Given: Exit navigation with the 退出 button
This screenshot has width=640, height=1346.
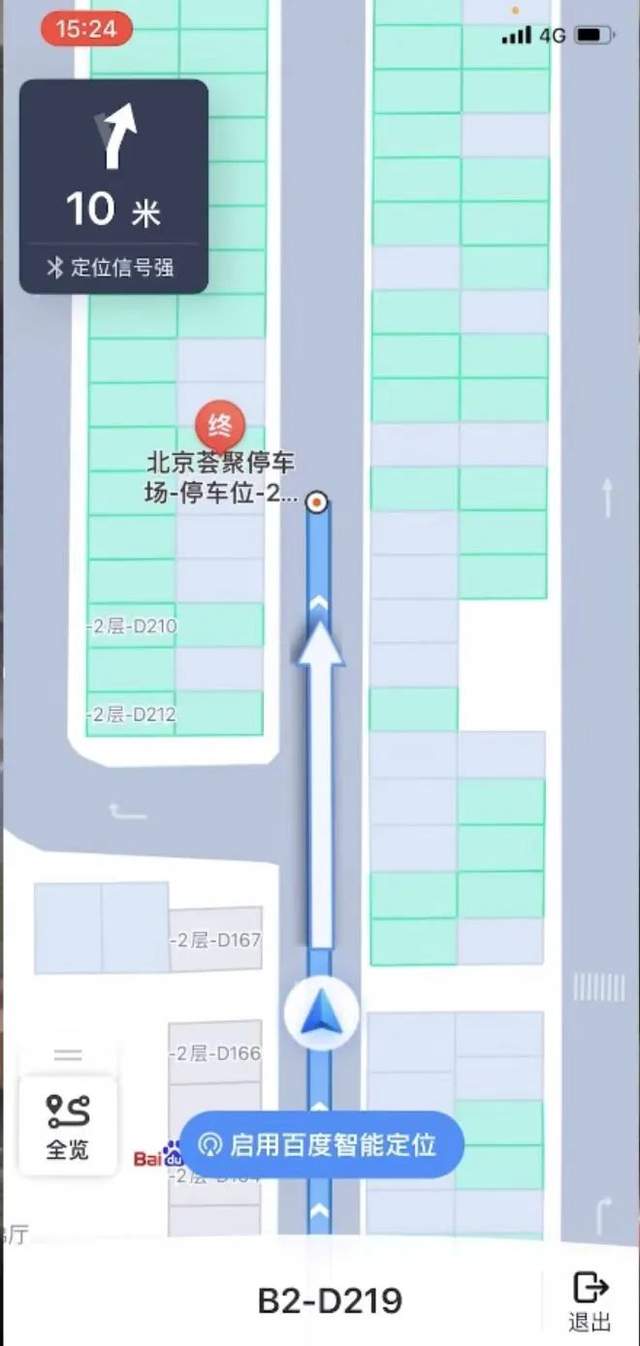Looking at the screenshot, I should [x=590, y=1300].
